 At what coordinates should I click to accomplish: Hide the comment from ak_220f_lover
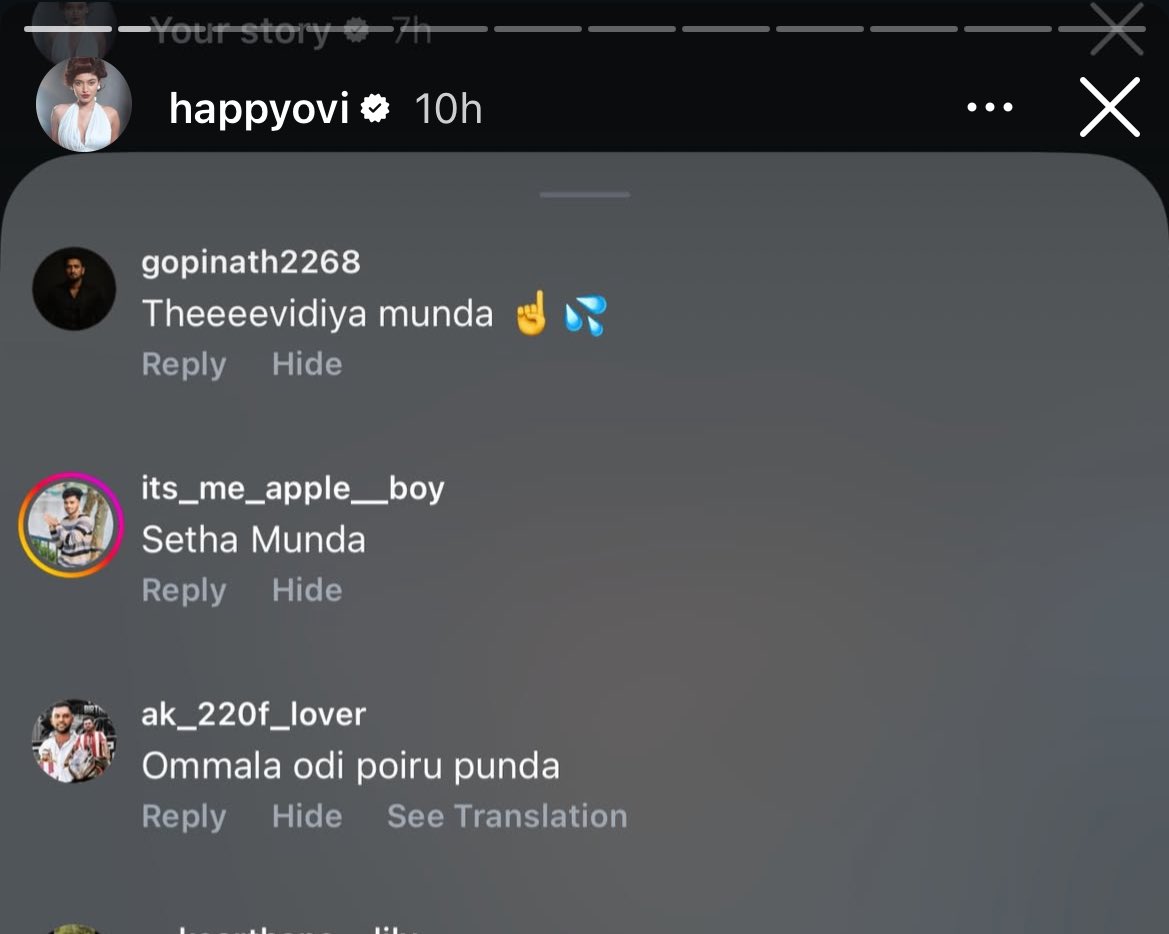(x=306, y=816)
